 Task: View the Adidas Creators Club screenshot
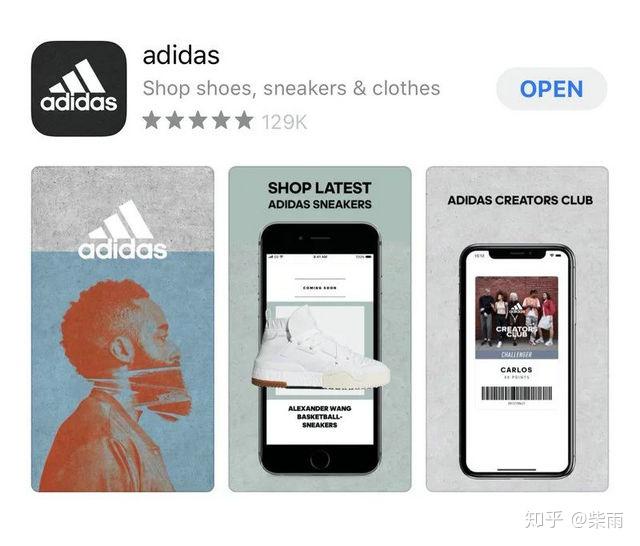point(517,328)
